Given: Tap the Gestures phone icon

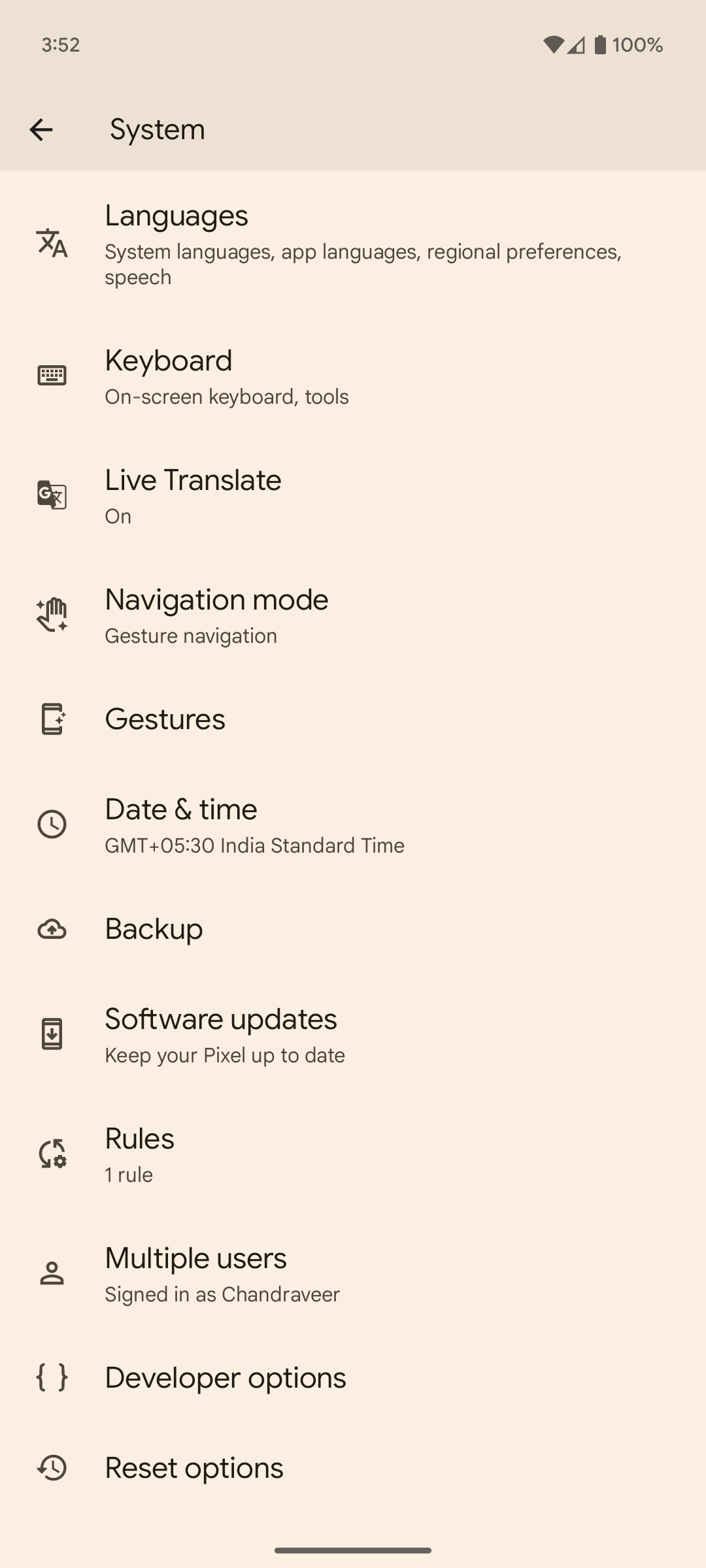Looking at the screenshot, I should (x=52, y=719).
